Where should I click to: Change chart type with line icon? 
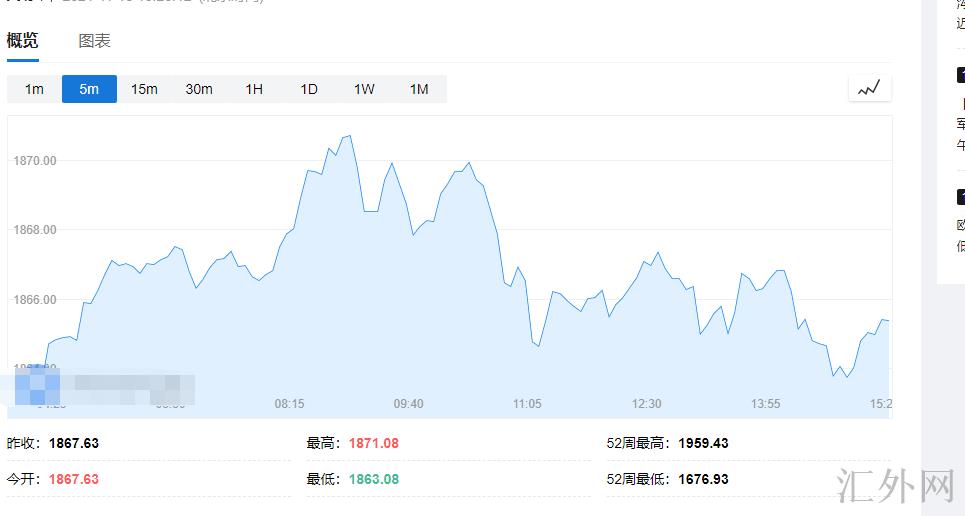pyautogui.click(x=869, y=88)
